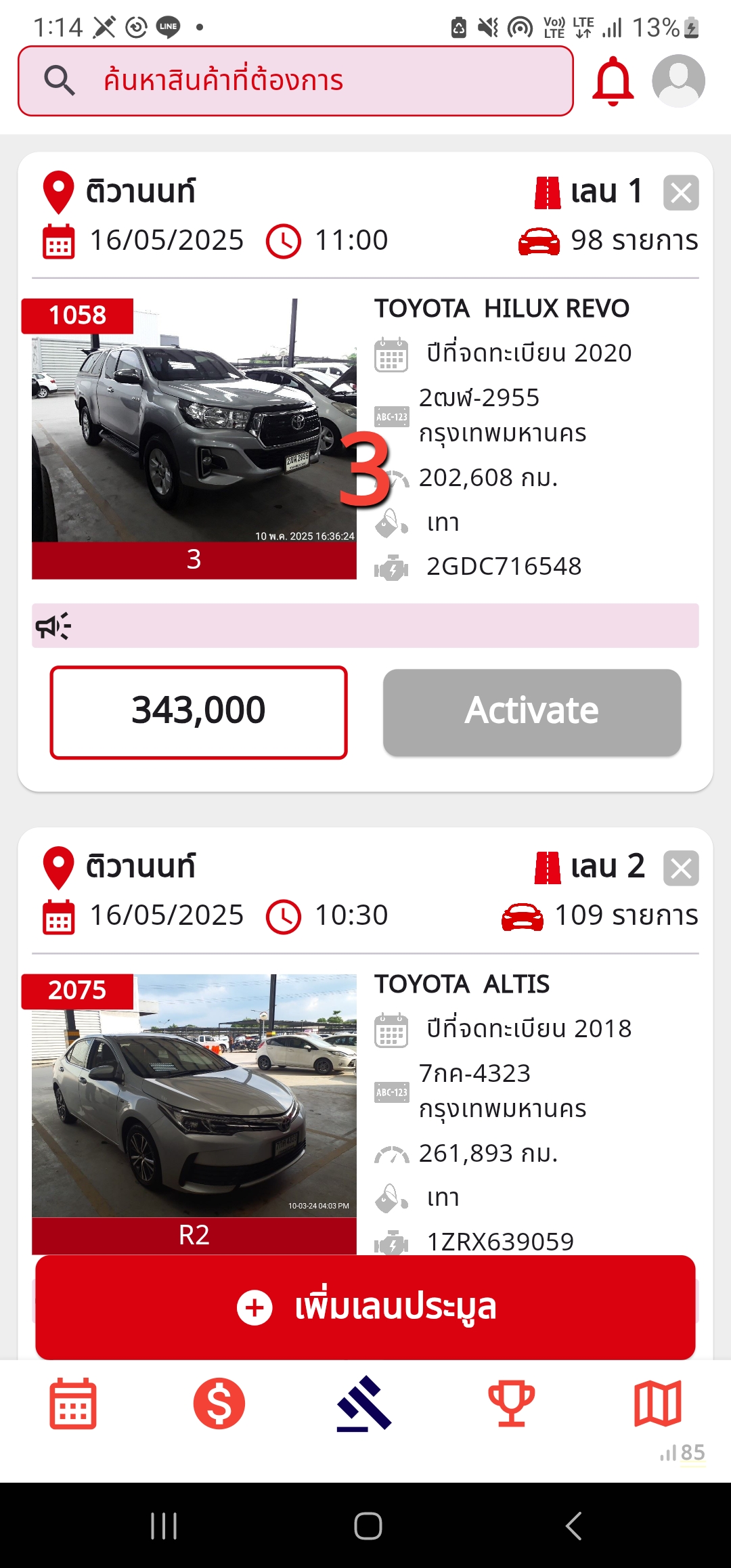Tap the product search field
Screen dimensions: 731x1568
point(295,81)
